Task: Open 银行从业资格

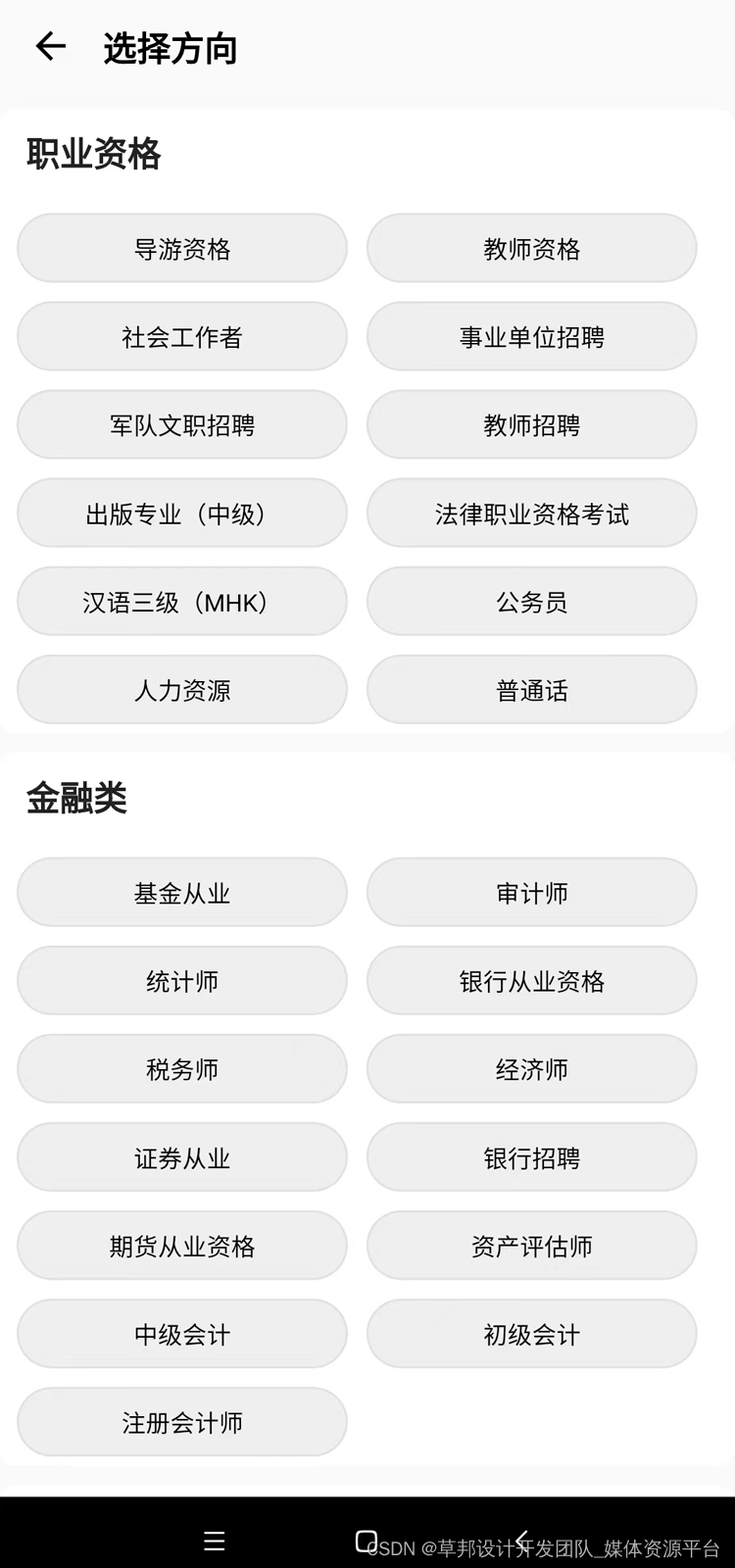Action: tap(531, 980)
